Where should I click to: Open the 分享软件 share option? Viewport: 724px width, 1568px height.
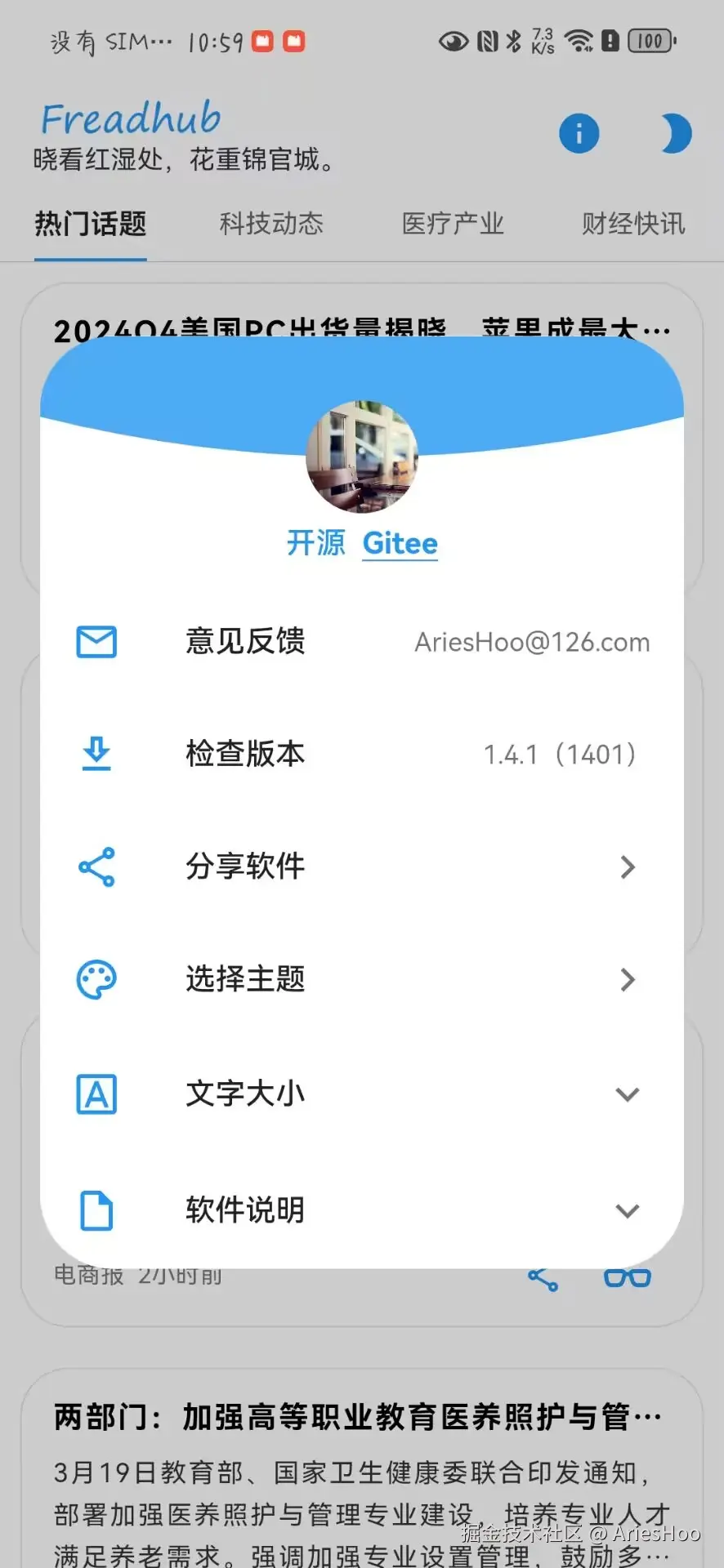362,866
